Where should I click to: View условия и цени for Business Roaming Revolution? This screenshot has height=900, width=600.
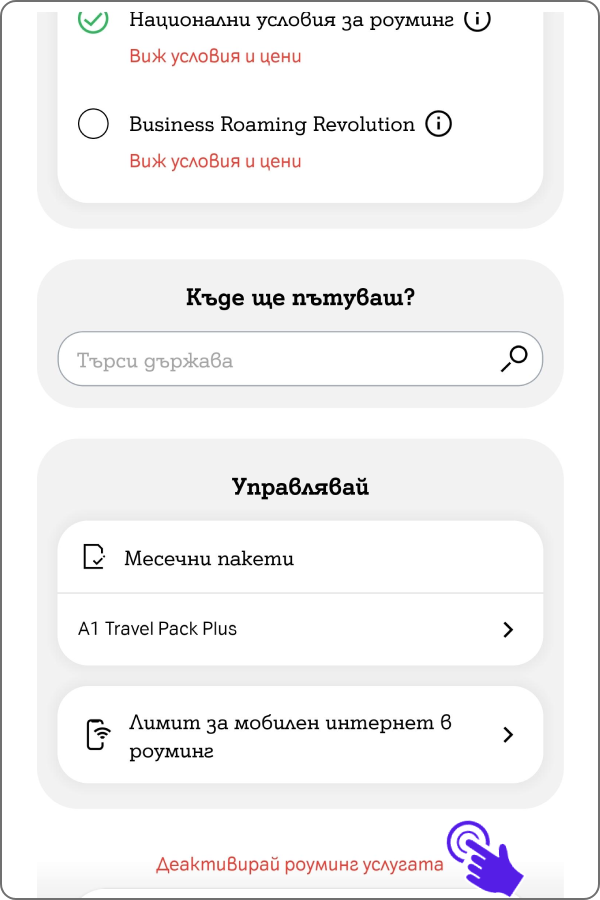point(215,161)
